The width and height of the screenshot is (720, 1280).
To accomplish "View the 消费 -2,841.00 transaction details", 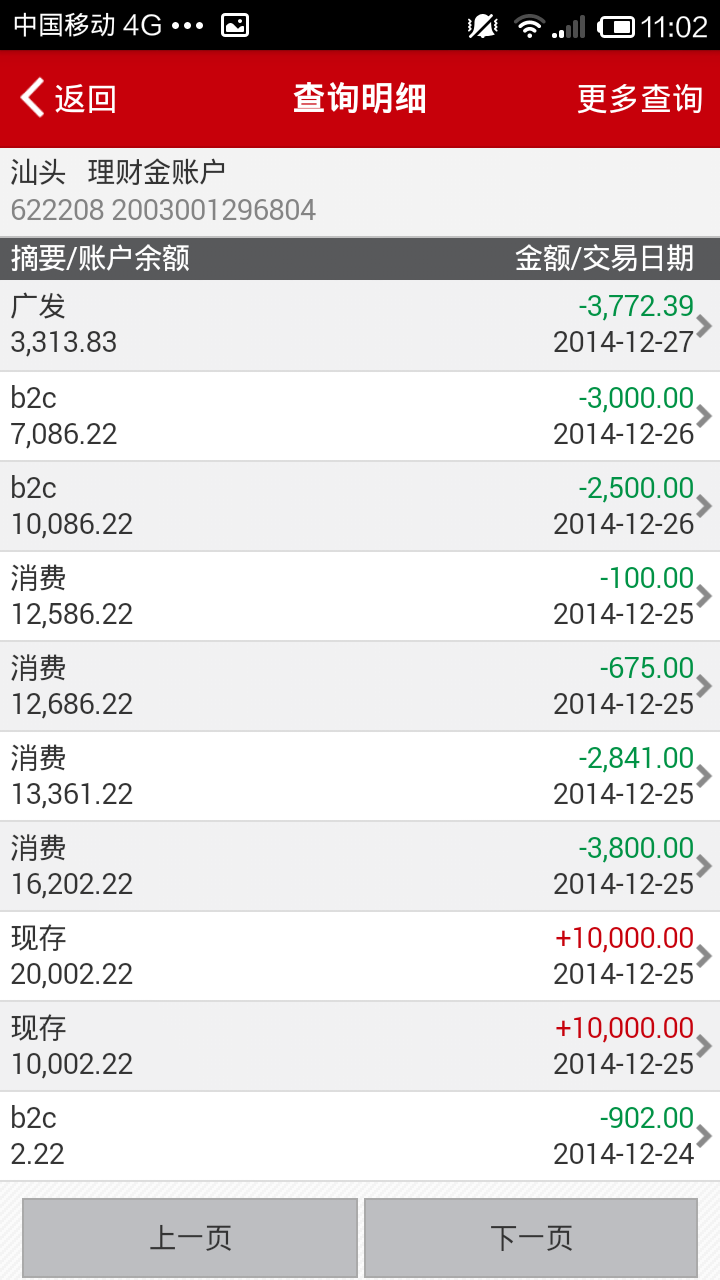I will click(x=360, y=776).
